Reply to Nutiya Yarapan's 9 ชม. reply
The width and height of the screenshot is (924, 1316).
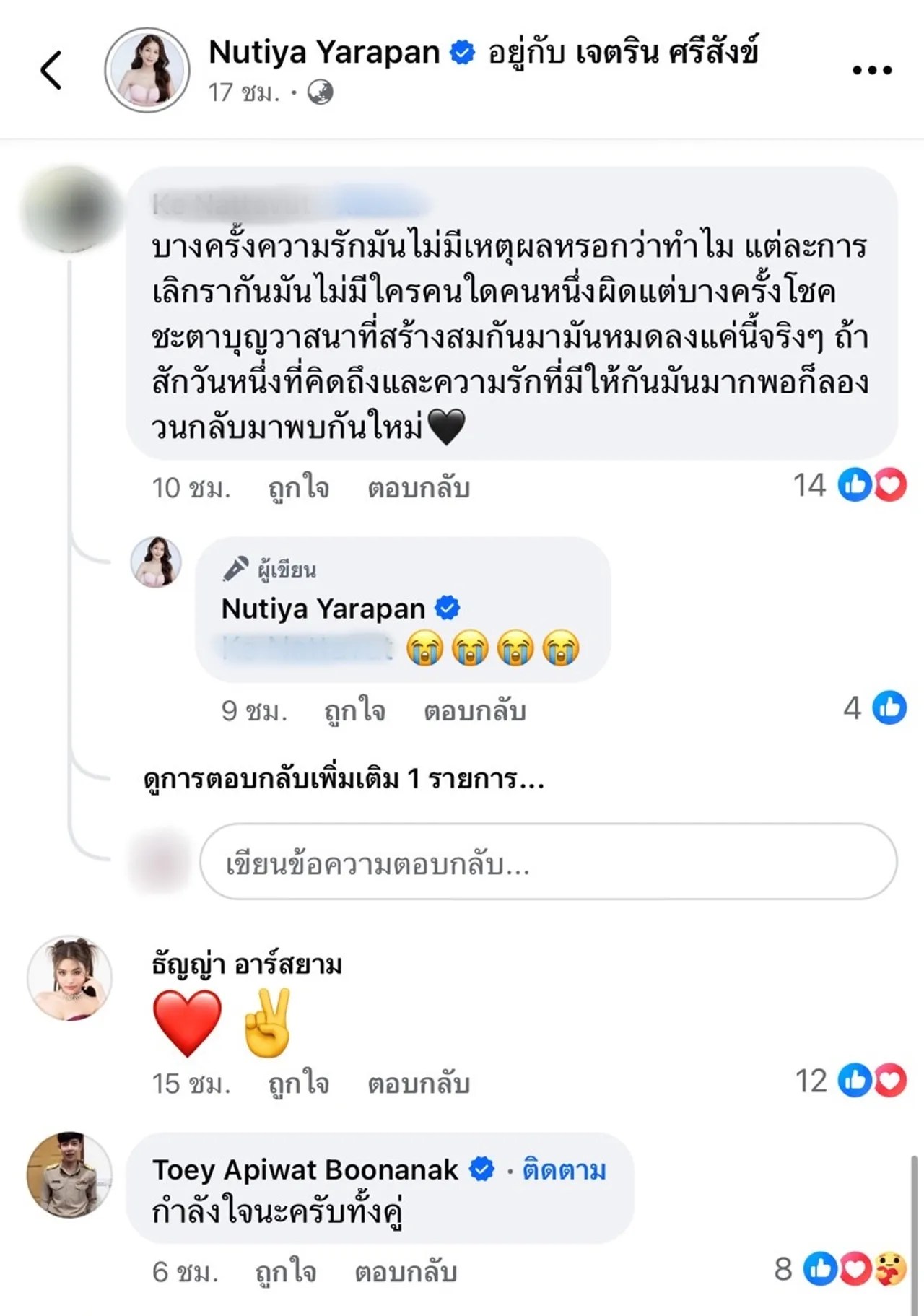474,711
